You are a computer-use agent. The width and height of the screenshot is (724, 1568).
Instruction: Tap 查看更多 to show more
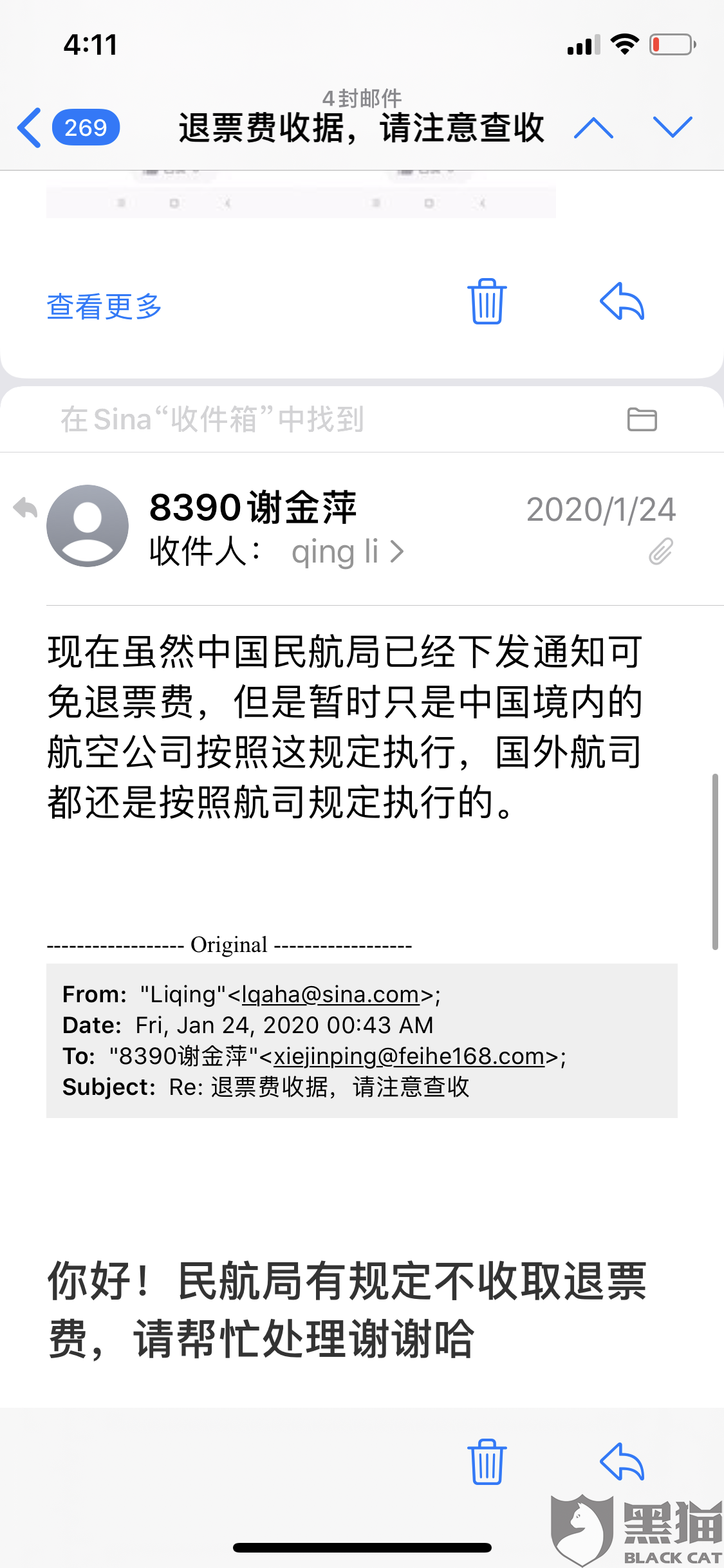(104, 306)
